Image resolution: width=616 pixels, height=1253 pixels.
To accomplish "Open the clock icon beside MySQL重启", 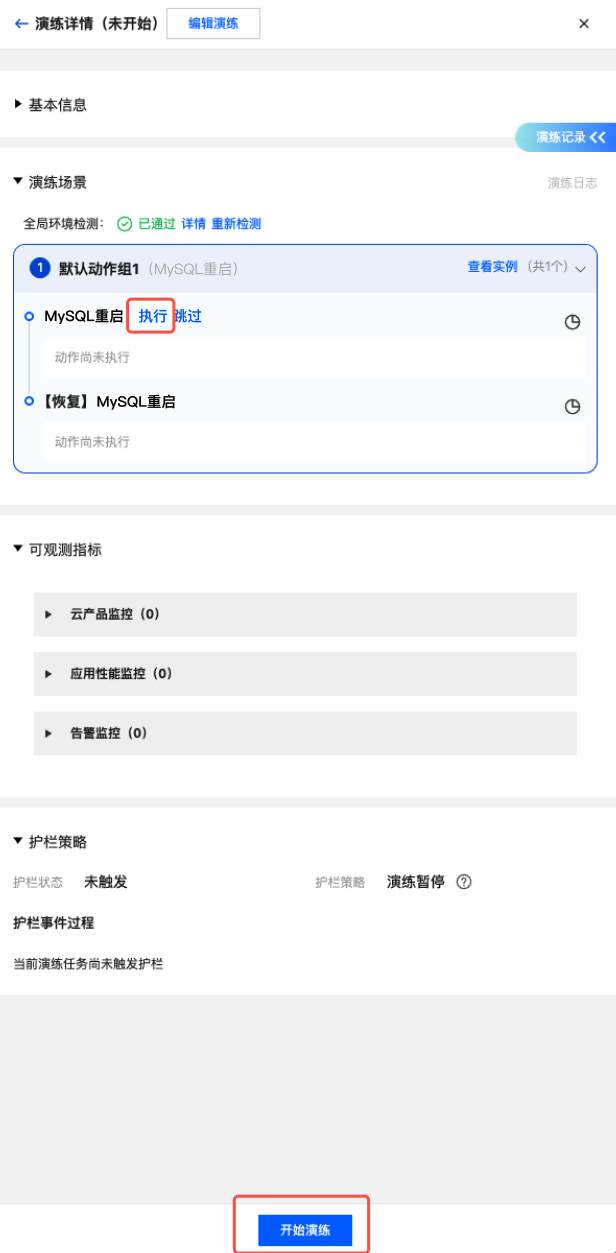I will [573, 322].
